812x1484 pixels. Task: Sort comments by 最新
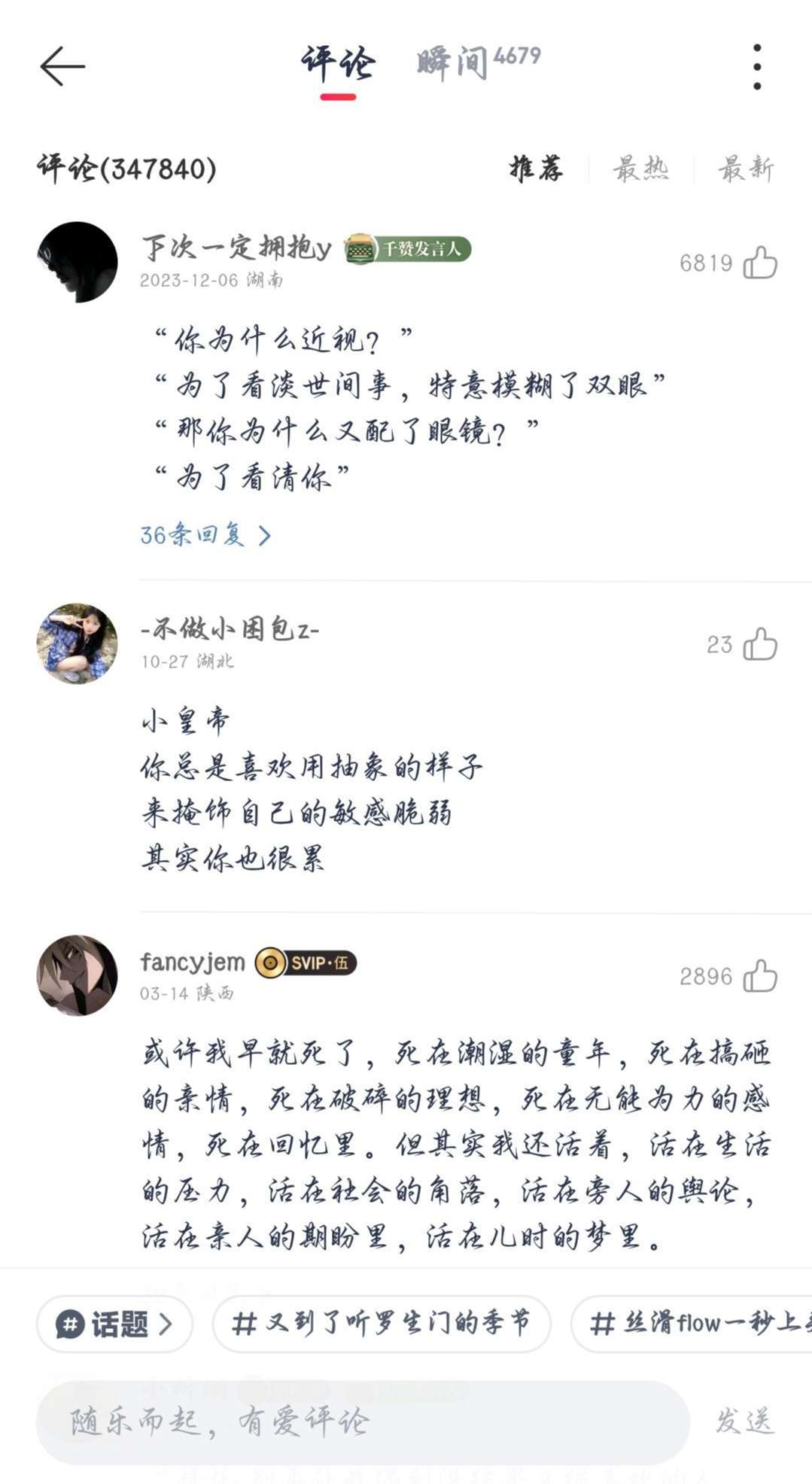[745, 169]
